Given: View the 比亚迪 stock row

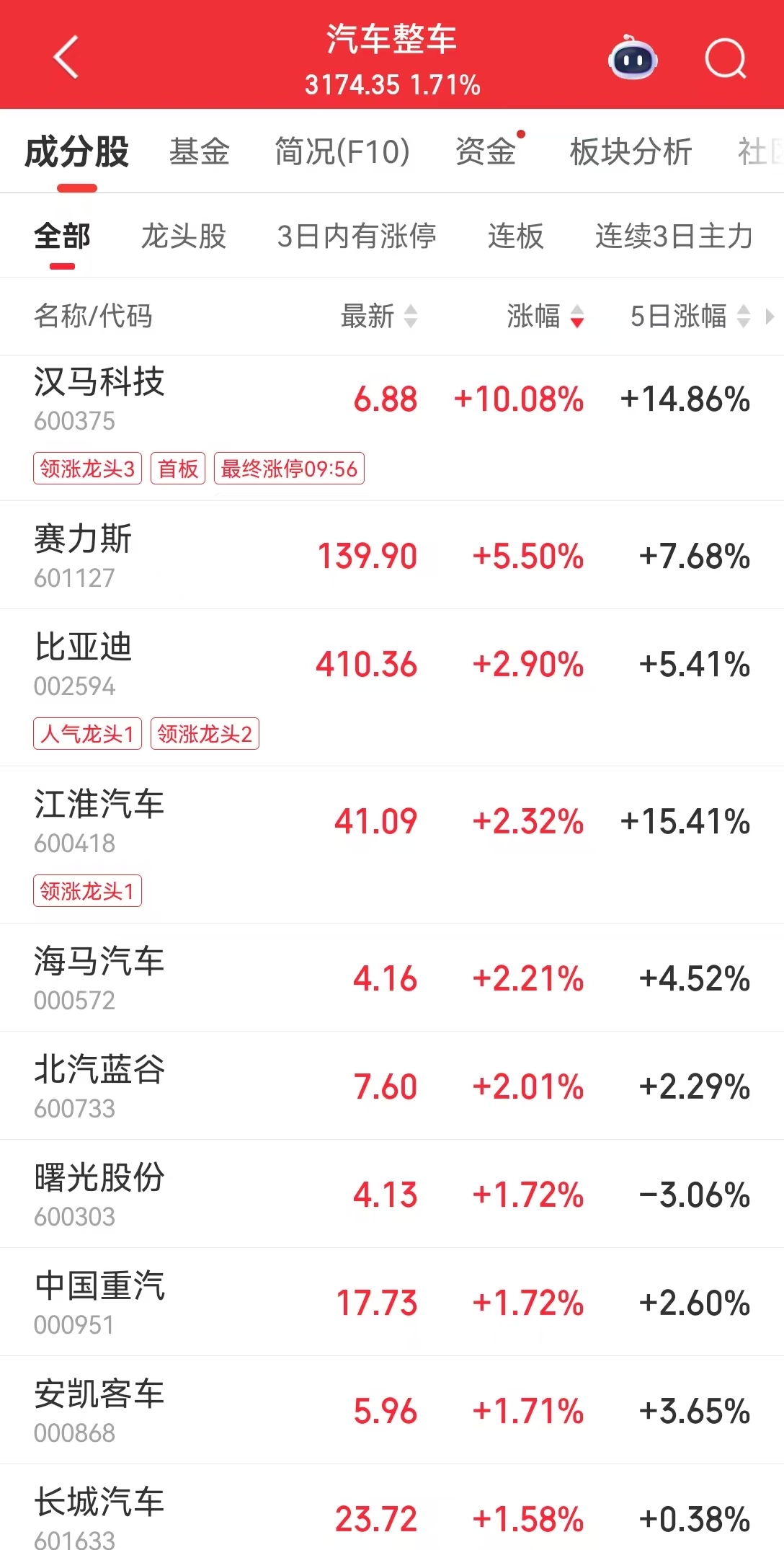Looking at the screenshot, I should tap(392, 688).
